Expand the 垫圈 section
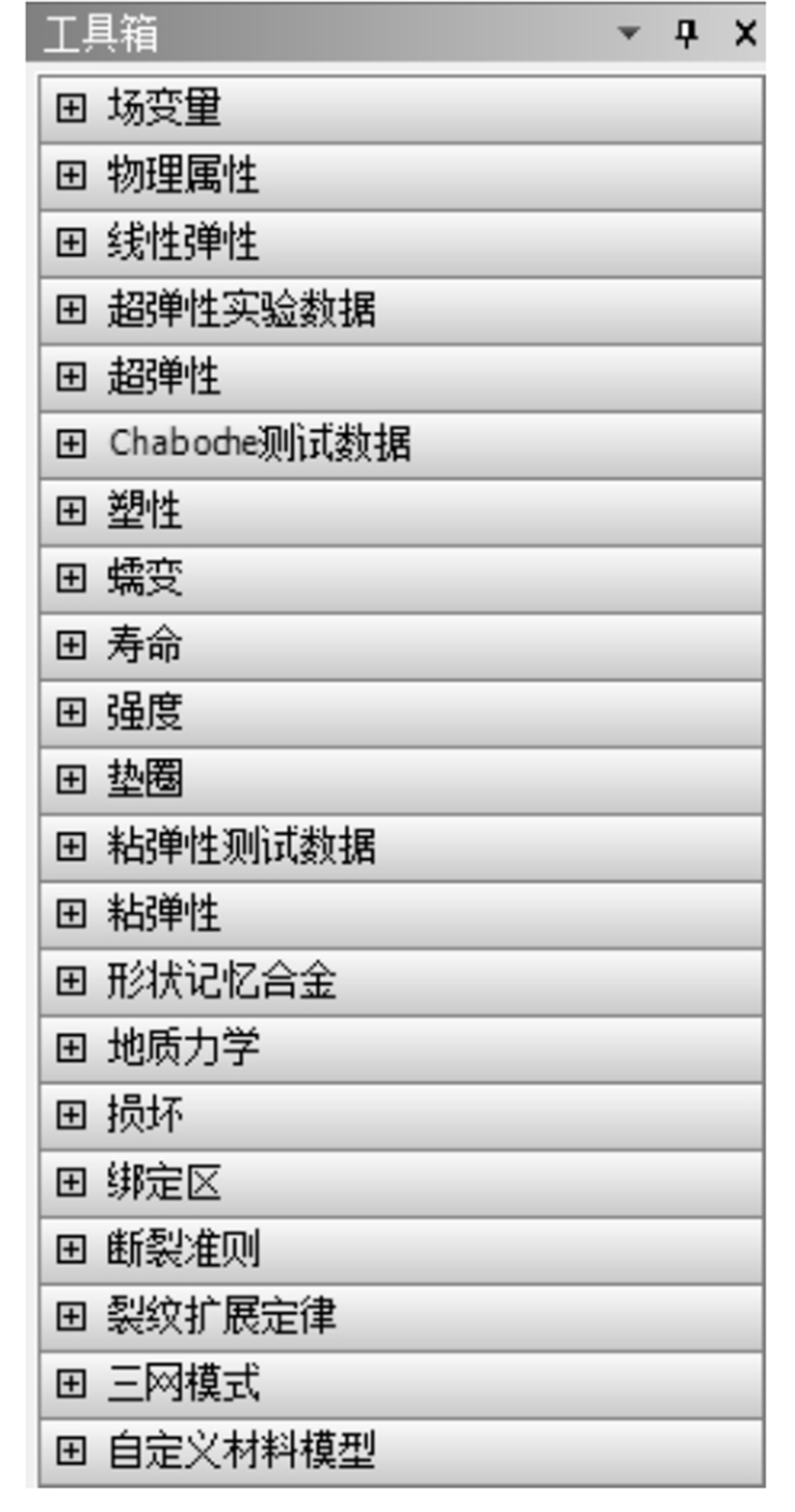This screenshot has height=1512, width=795. [71, 780]
